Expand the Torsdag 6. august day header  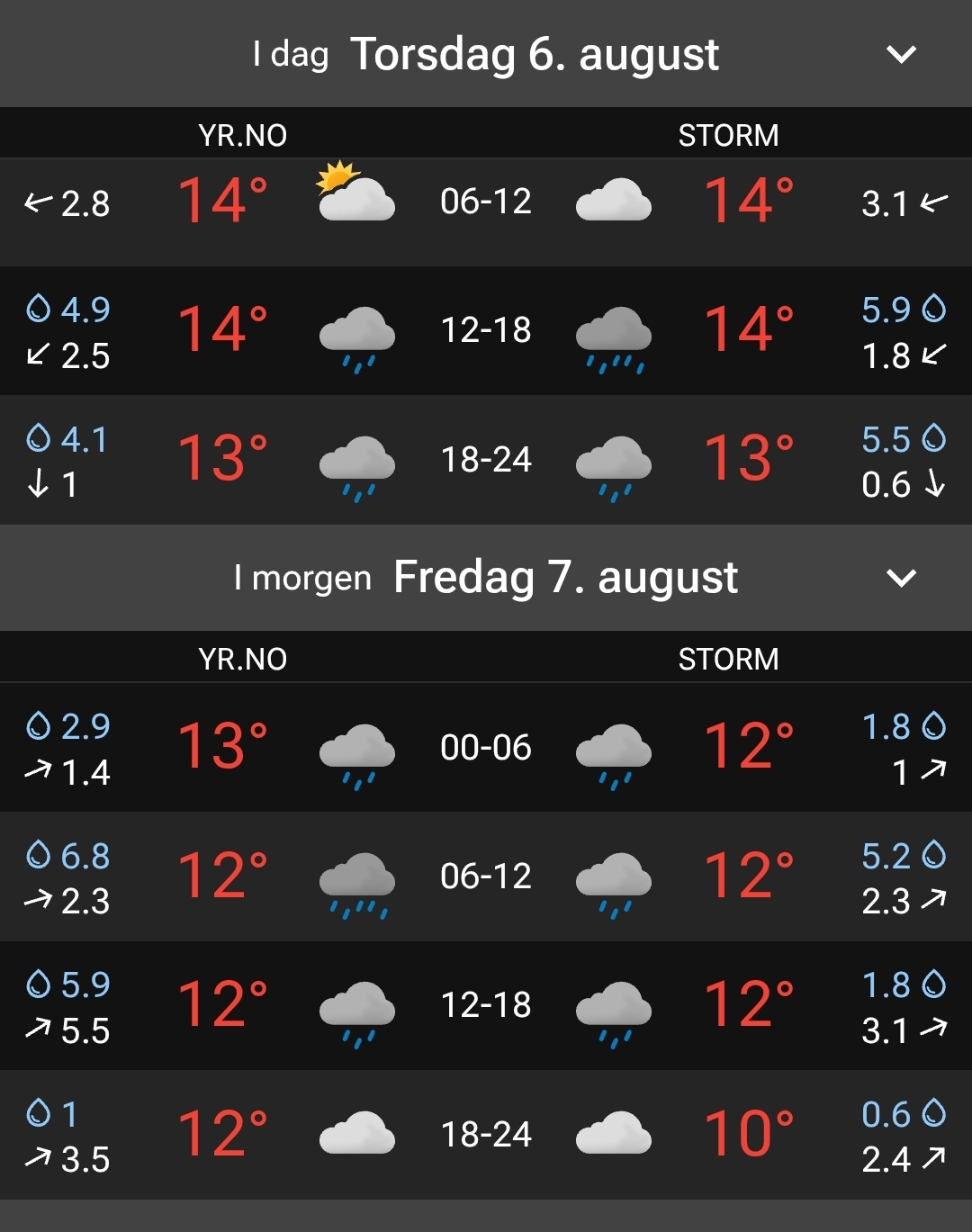[486, 54]
